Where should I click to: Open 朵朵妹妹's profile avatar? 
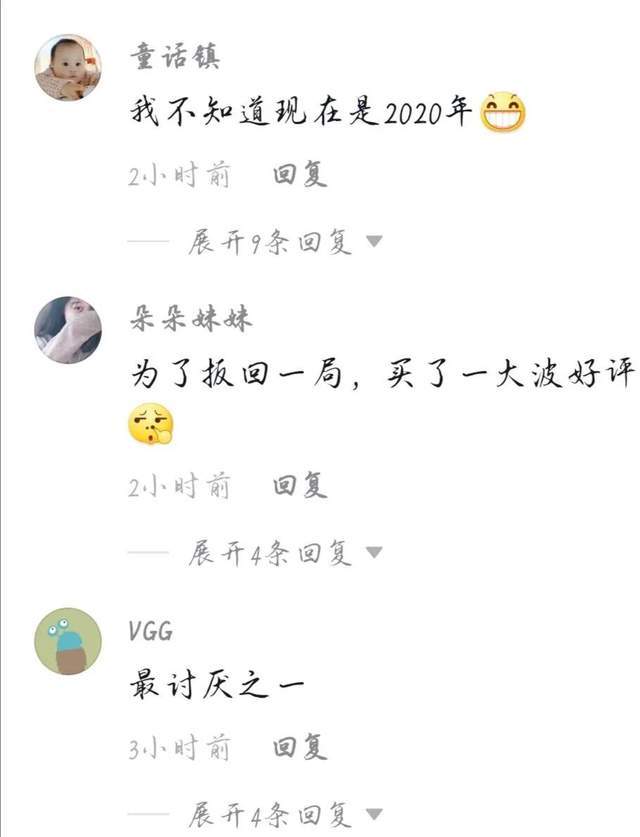pos(68,330)
